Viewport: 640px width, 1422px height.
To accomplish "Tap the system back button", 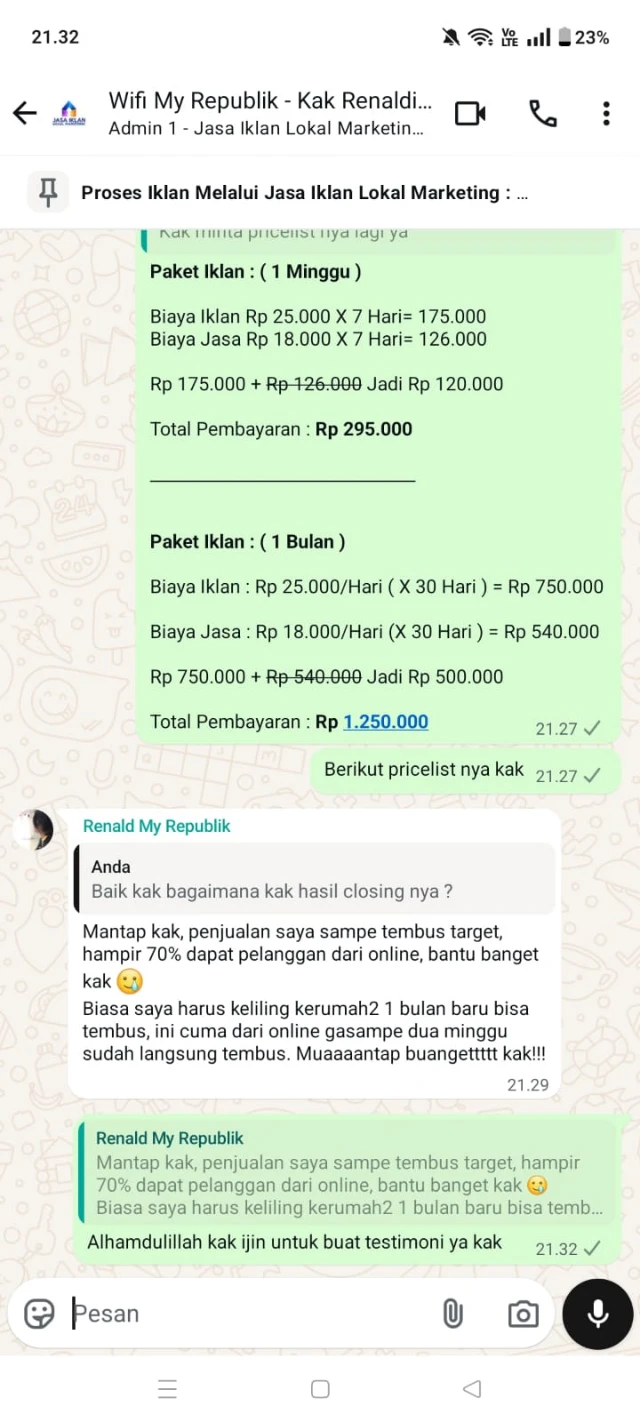I will point(472,1389).
